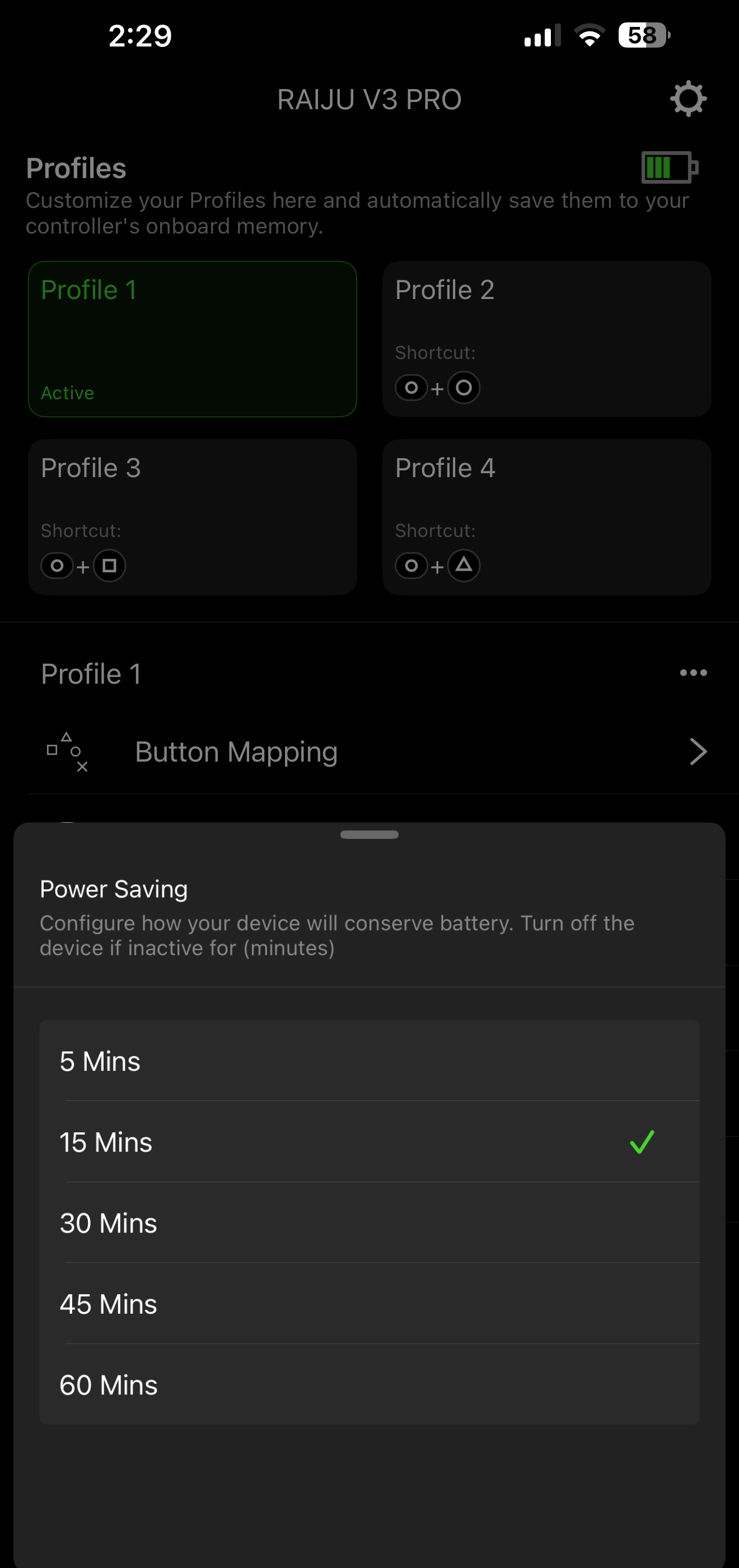
Task: Select 60 Mins inactivity timeout
Action: pyautogui.click(x=369, y=1385)
